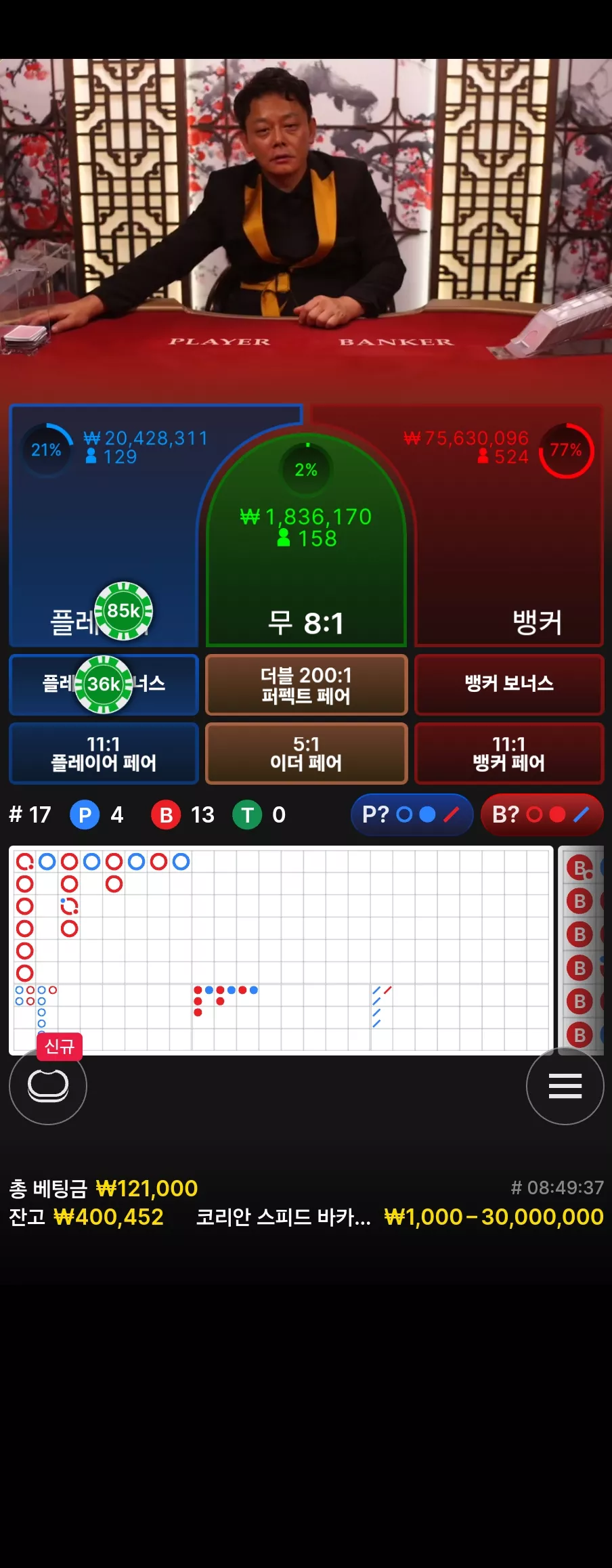The height and width of the screenshot is (1568, 612).
Task: Bet on Perfect Pair 200:1
Action: pyautogui.click(x=306, y=684)
